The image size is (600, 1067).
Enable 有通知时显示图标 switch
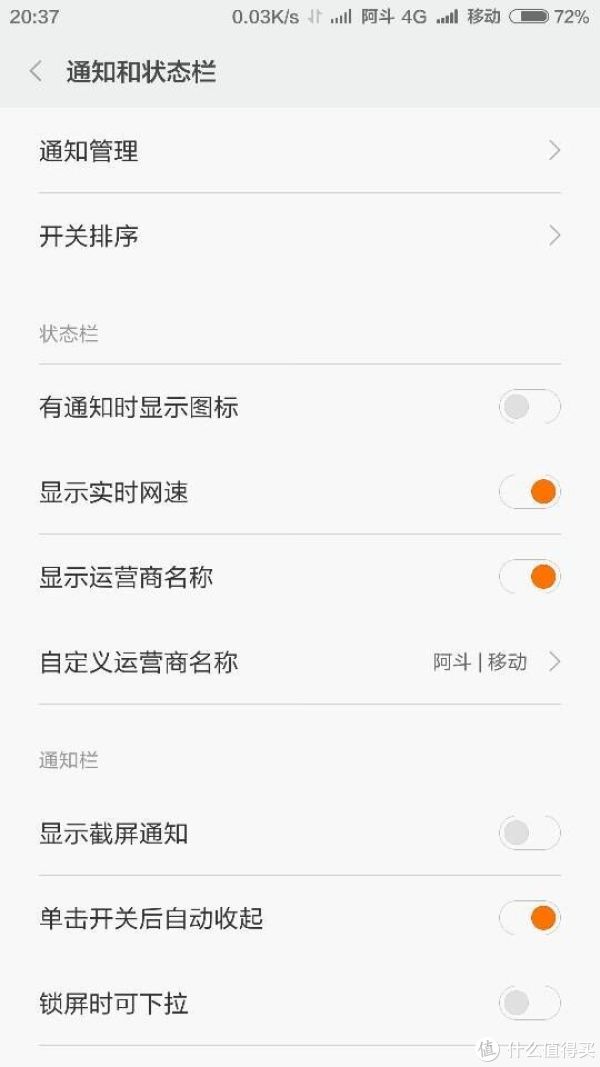(529, 407)
